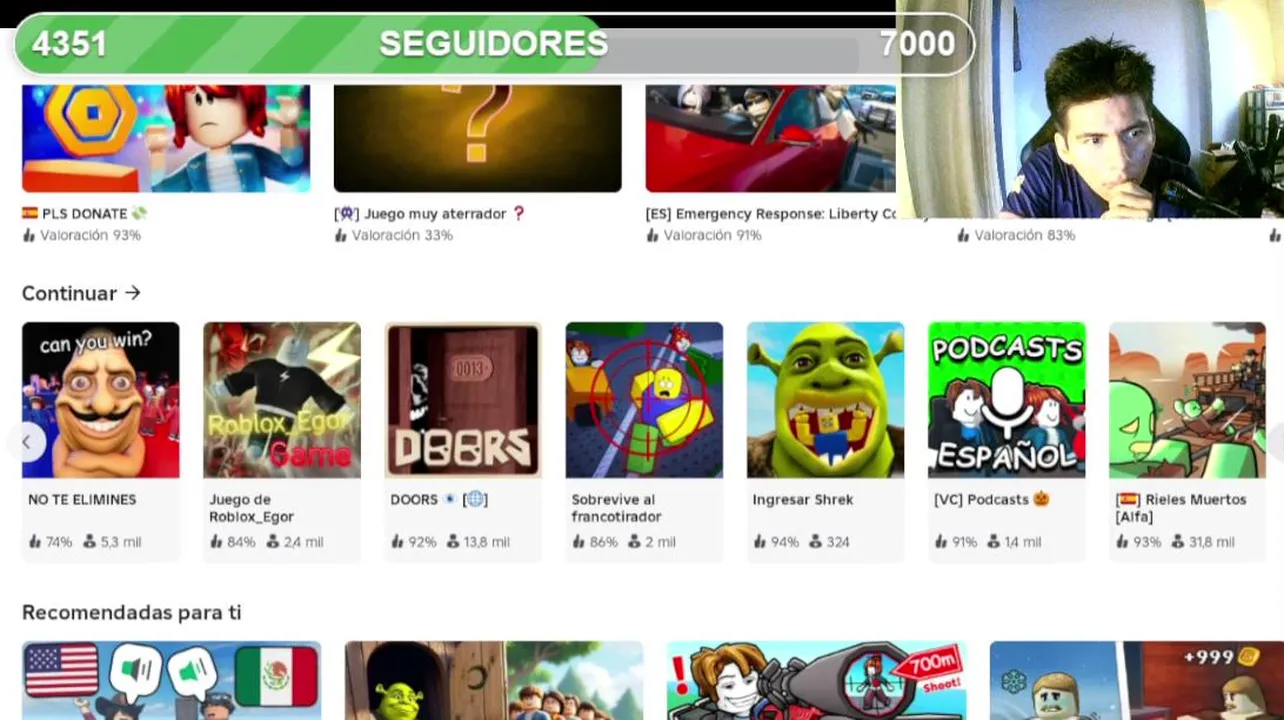Open recommended Shrek outhouse game
1284x720 pixels.
coord(494,680)
